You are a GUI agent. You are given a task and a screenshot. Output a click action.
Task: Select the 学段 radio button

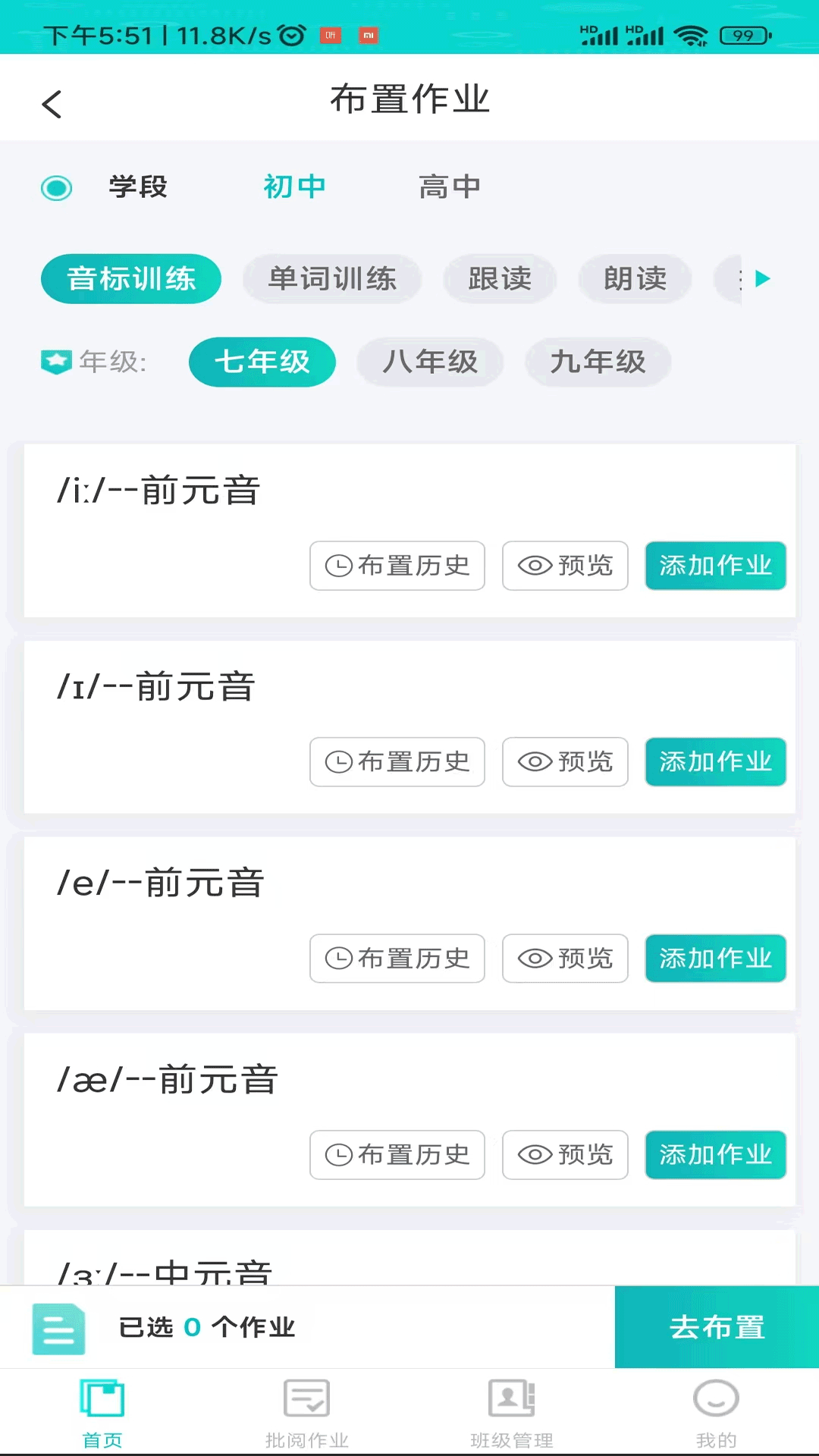tap(56, 187)
